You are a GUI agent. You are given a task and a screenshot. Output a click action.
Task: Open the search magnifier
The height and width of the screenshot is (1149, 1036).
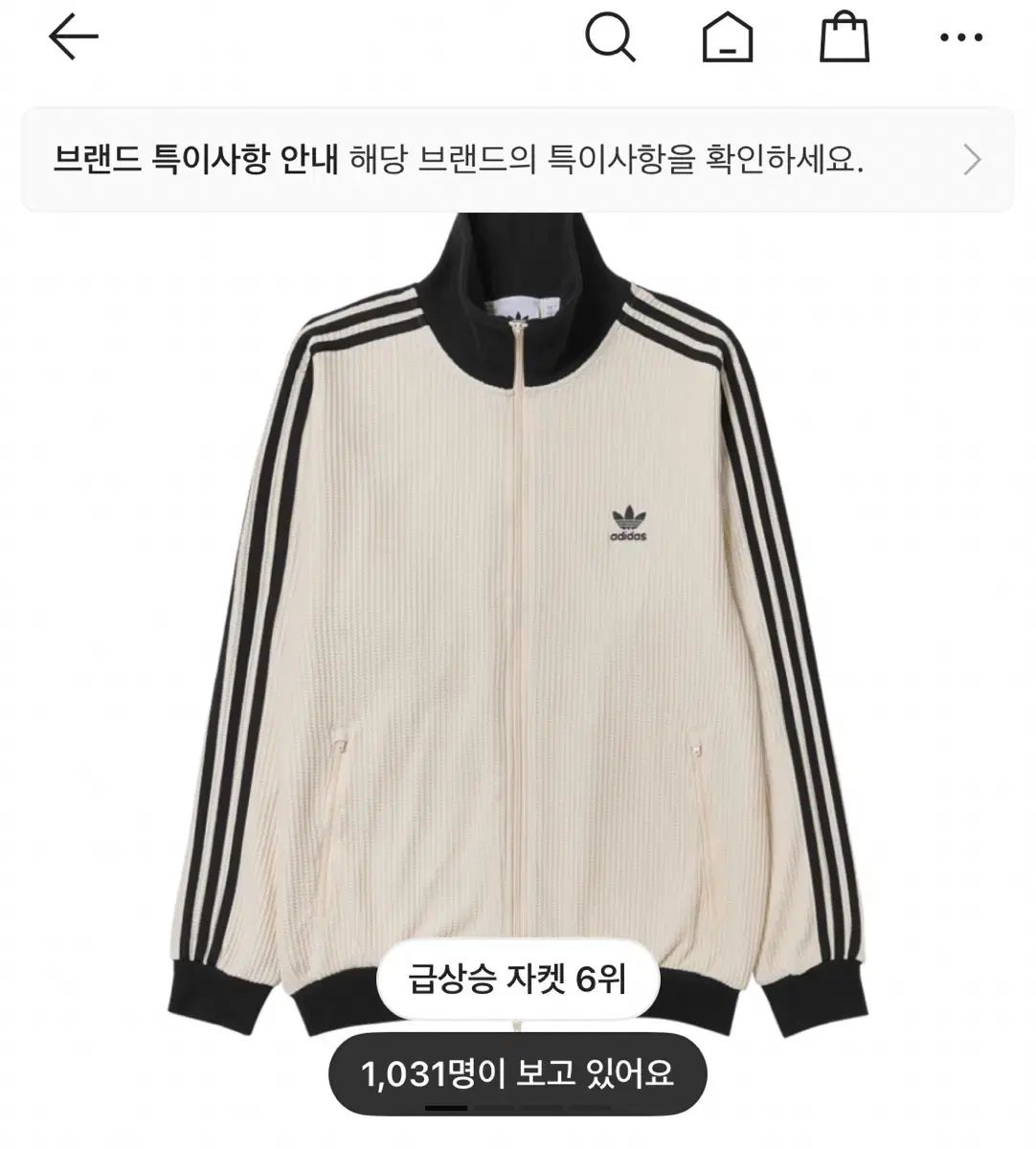(x=609, y=39)
